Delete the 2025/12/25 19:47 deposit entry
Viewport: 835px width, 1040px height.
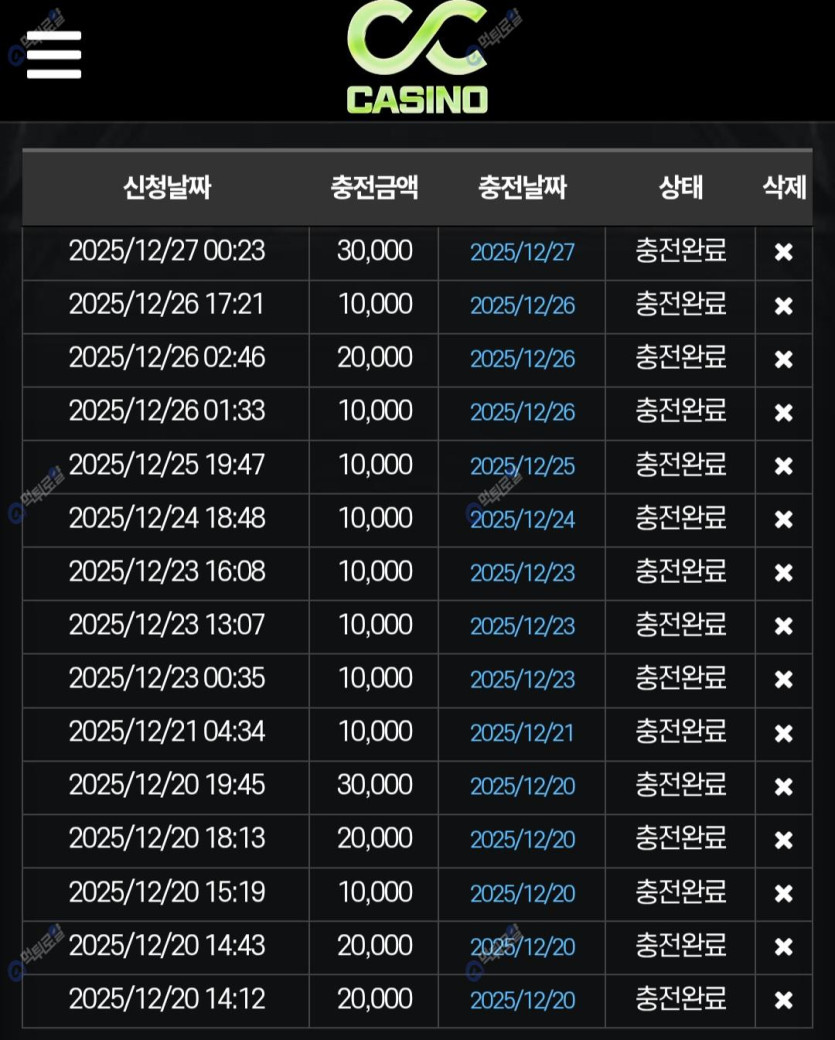pos(784,466)
